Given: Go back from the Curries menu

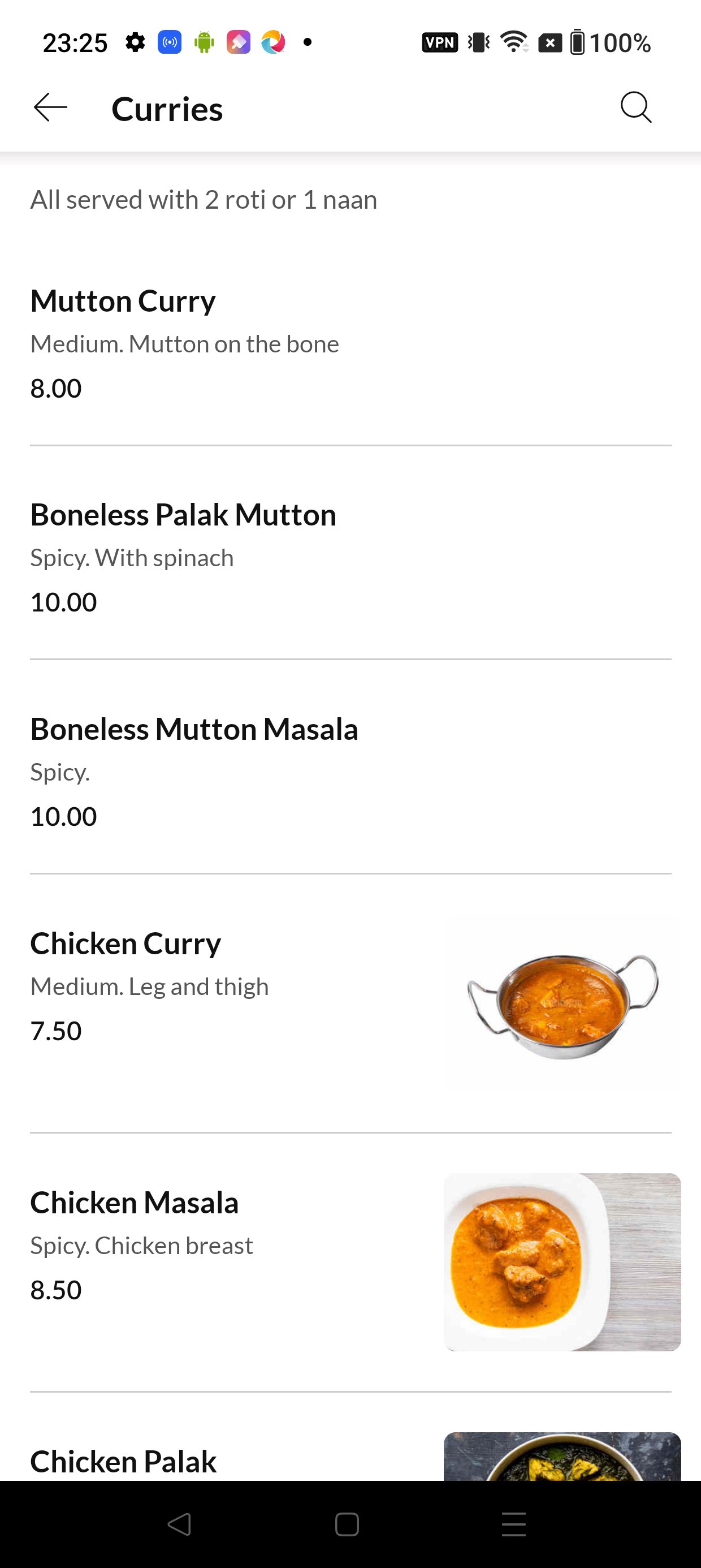Looking at the screenshot, I should pyautogui.click(x=50, y=109).
